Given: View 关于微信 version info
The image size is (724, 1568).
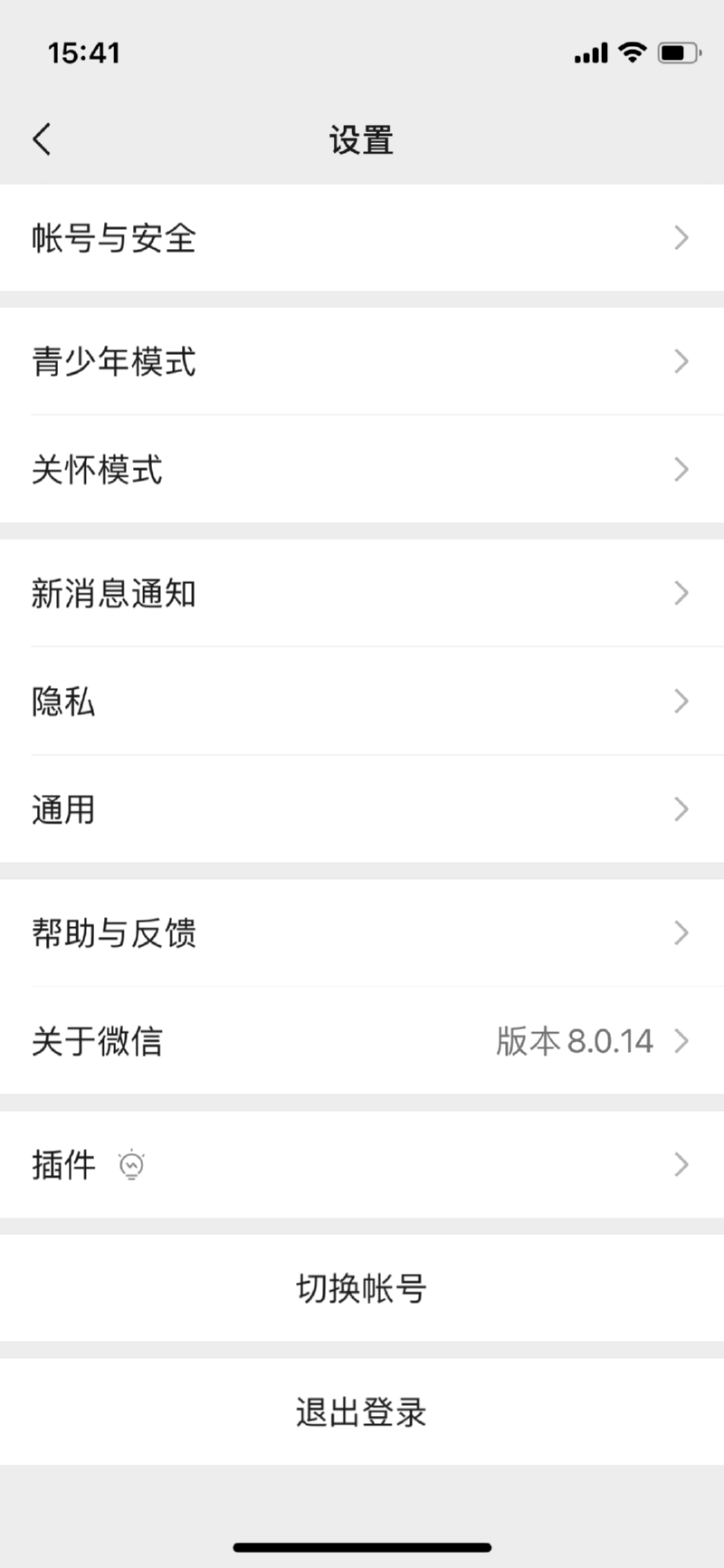Looking at the screenshot, I should (362, 1041).
